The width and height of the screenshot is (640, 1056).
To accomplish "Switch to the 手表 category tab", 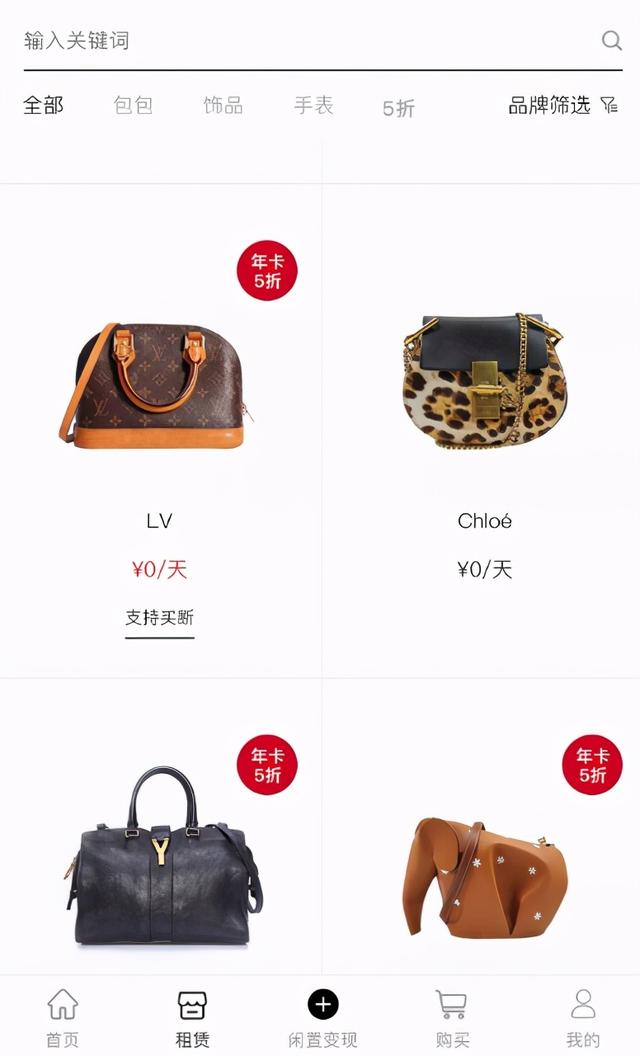I will (x=313, y=105).
